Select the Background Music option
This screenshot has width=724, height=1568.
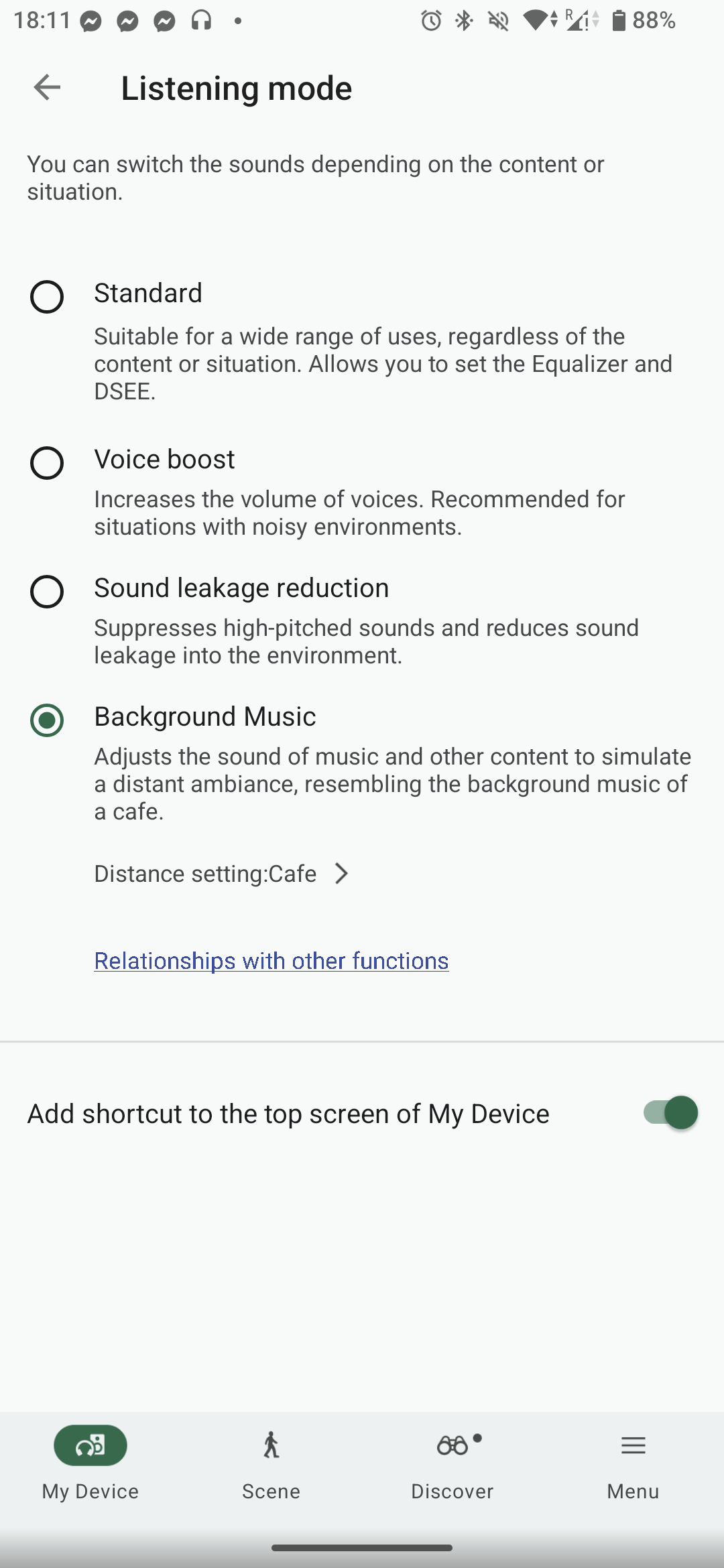pos(47,720)
